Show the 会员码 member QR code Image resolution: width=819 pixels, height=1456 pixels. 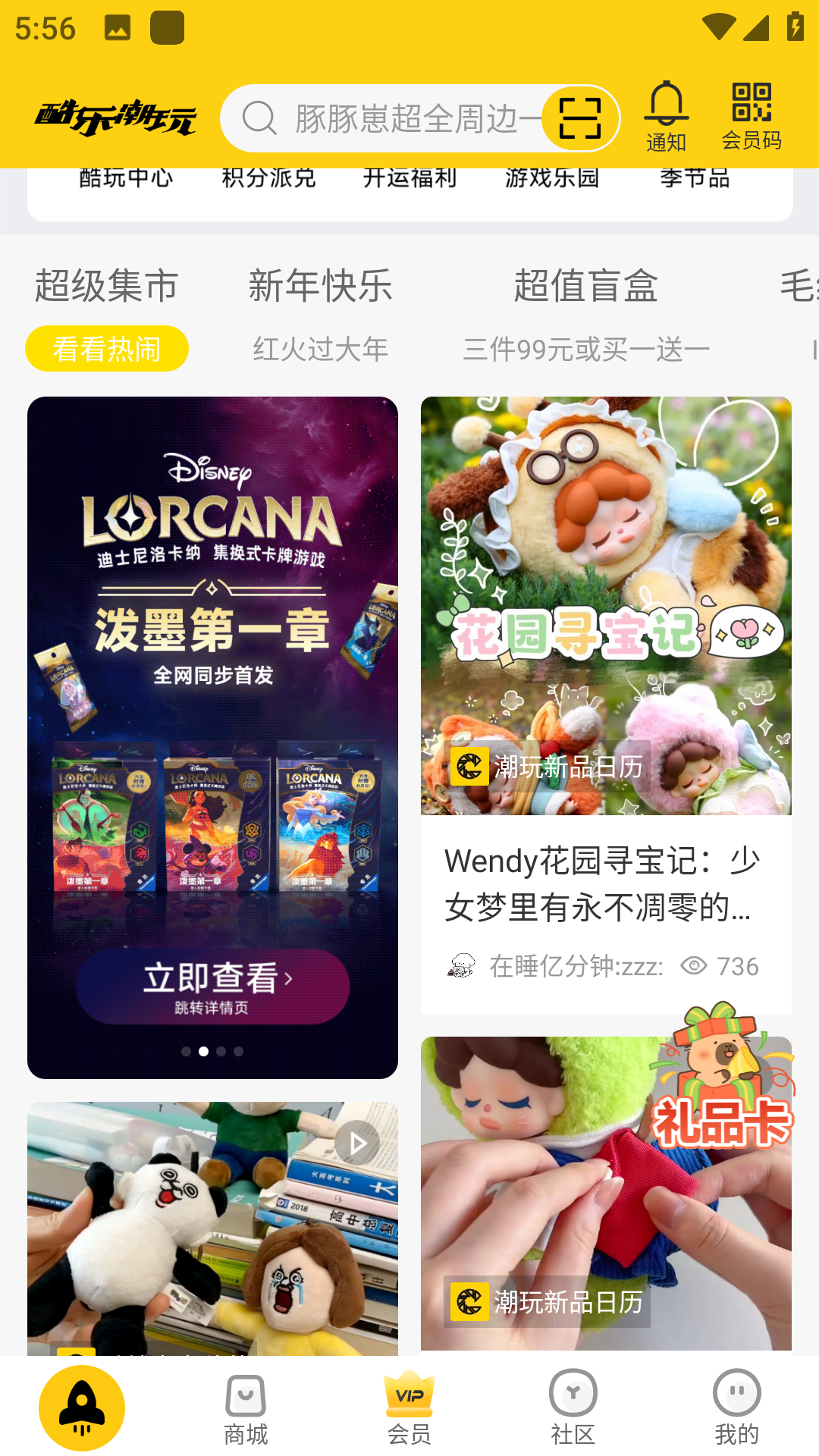pos(751,116)
